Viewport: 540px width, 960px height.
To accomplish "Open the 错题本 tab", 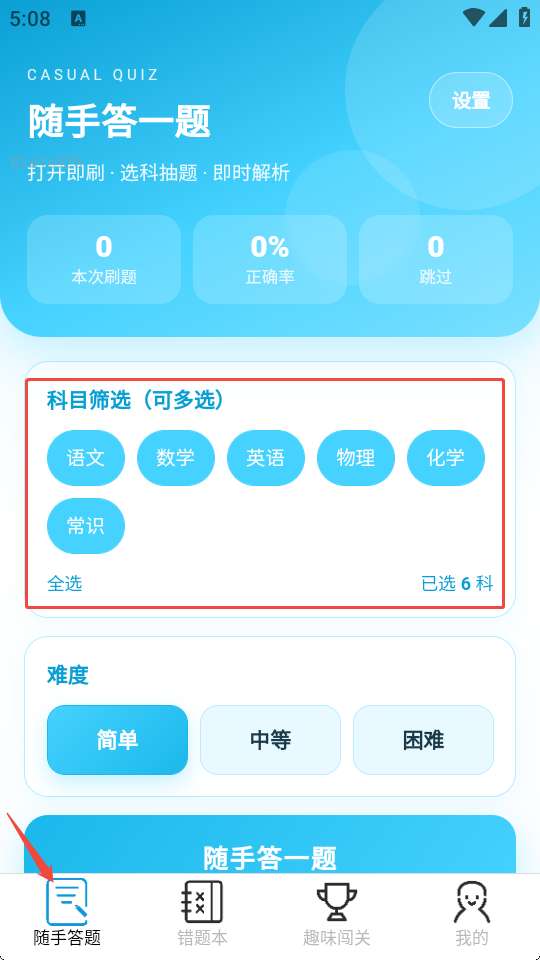I will tap(203, 912).
